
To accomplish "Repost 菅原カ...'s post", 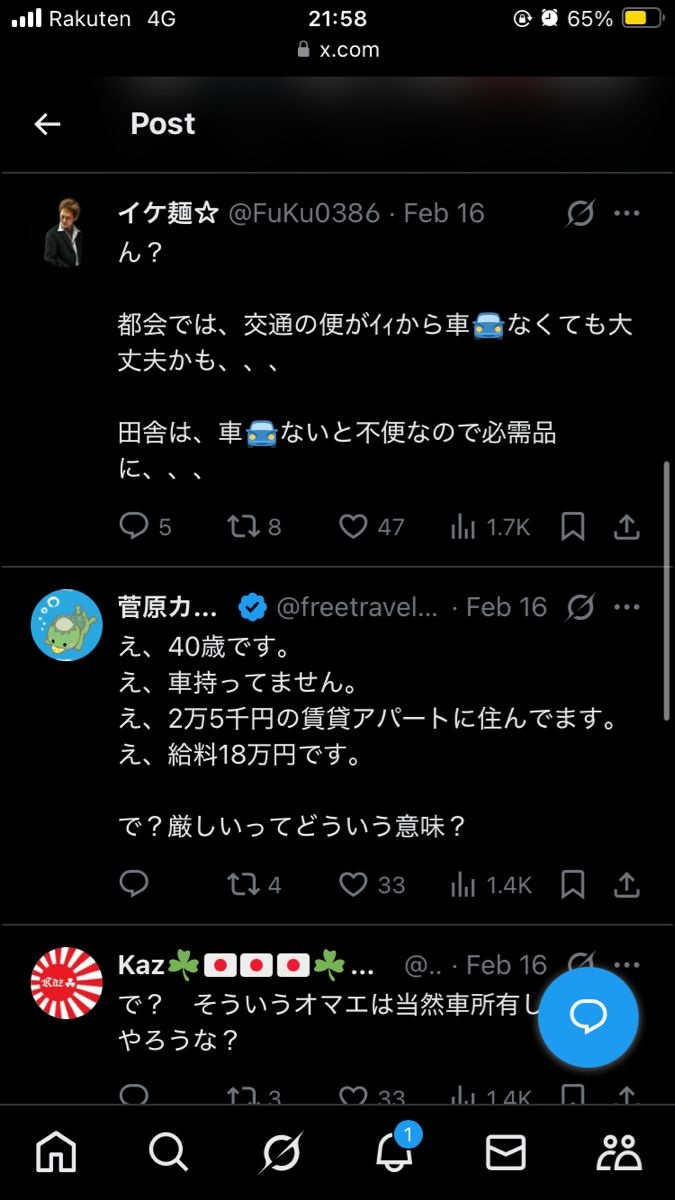I will click(x=243, y=884).
